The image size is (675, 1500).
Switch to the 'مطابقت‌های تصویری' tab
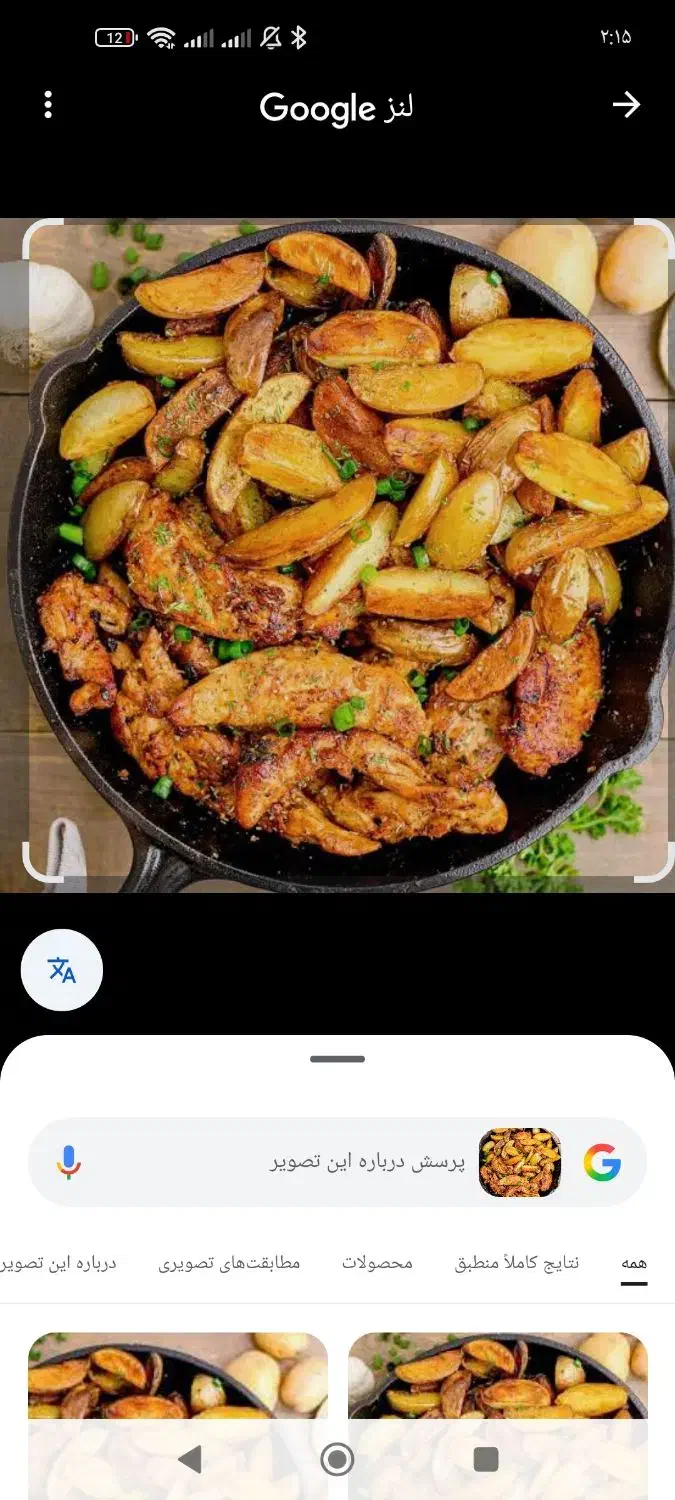click(x=229, y=1263)
